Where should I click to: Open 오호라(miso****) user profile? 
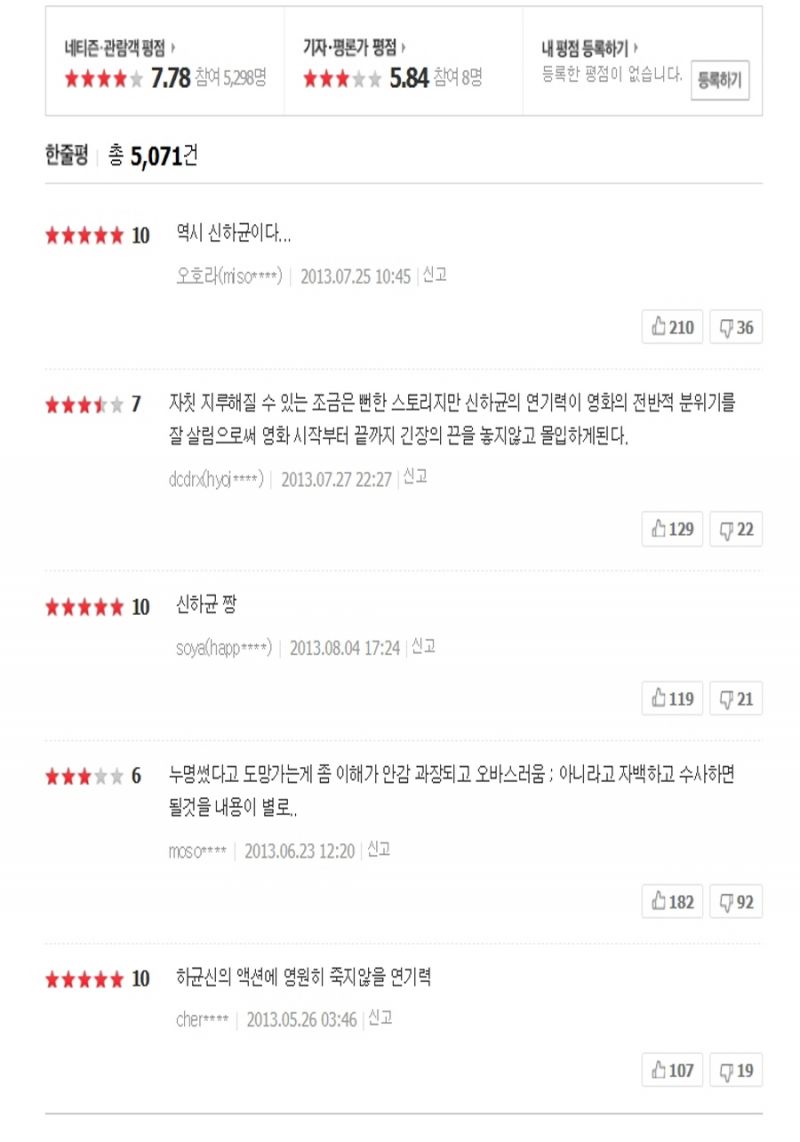(229, 276)
